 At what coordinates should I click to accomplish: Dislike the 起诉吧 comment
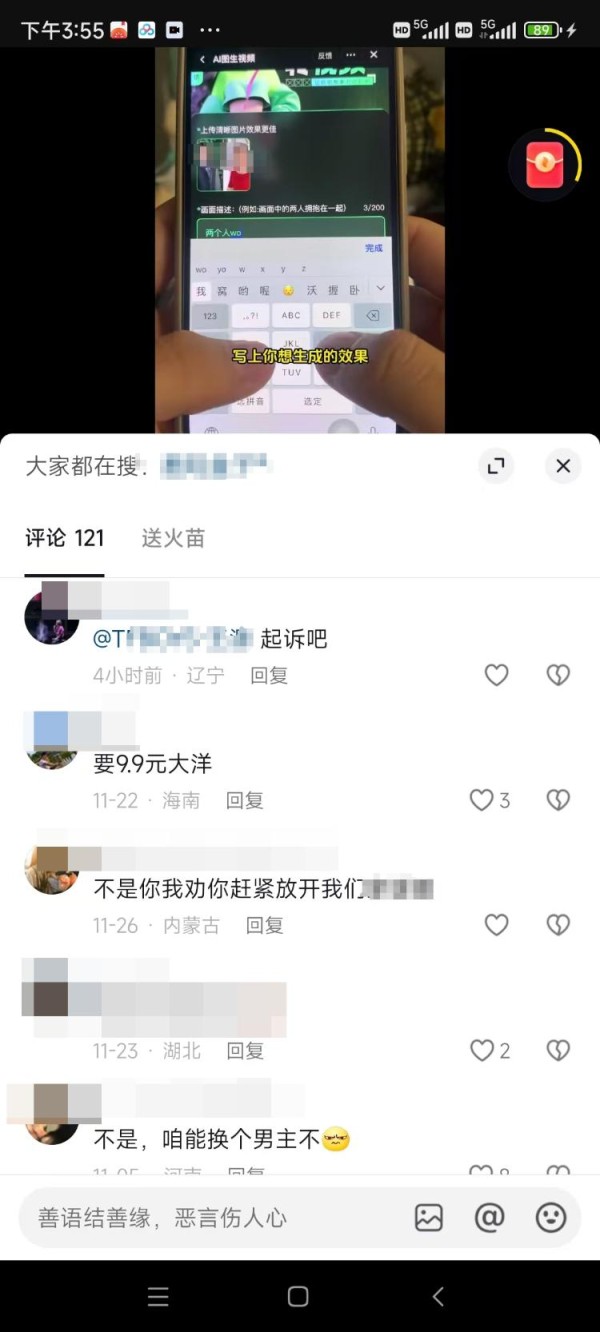click(x=558, y=676)
